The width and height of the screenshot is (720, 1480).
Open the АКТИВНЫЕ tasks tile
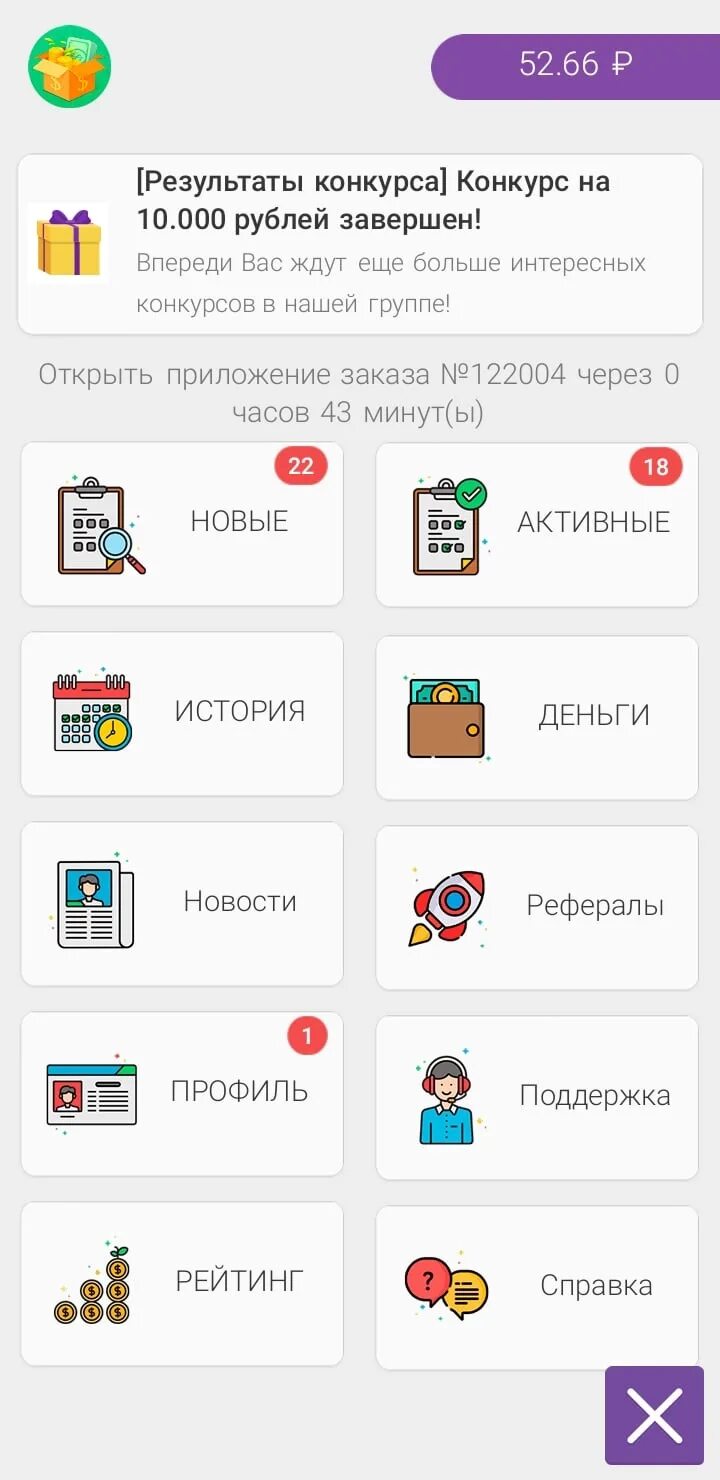[x=537, y=523]
